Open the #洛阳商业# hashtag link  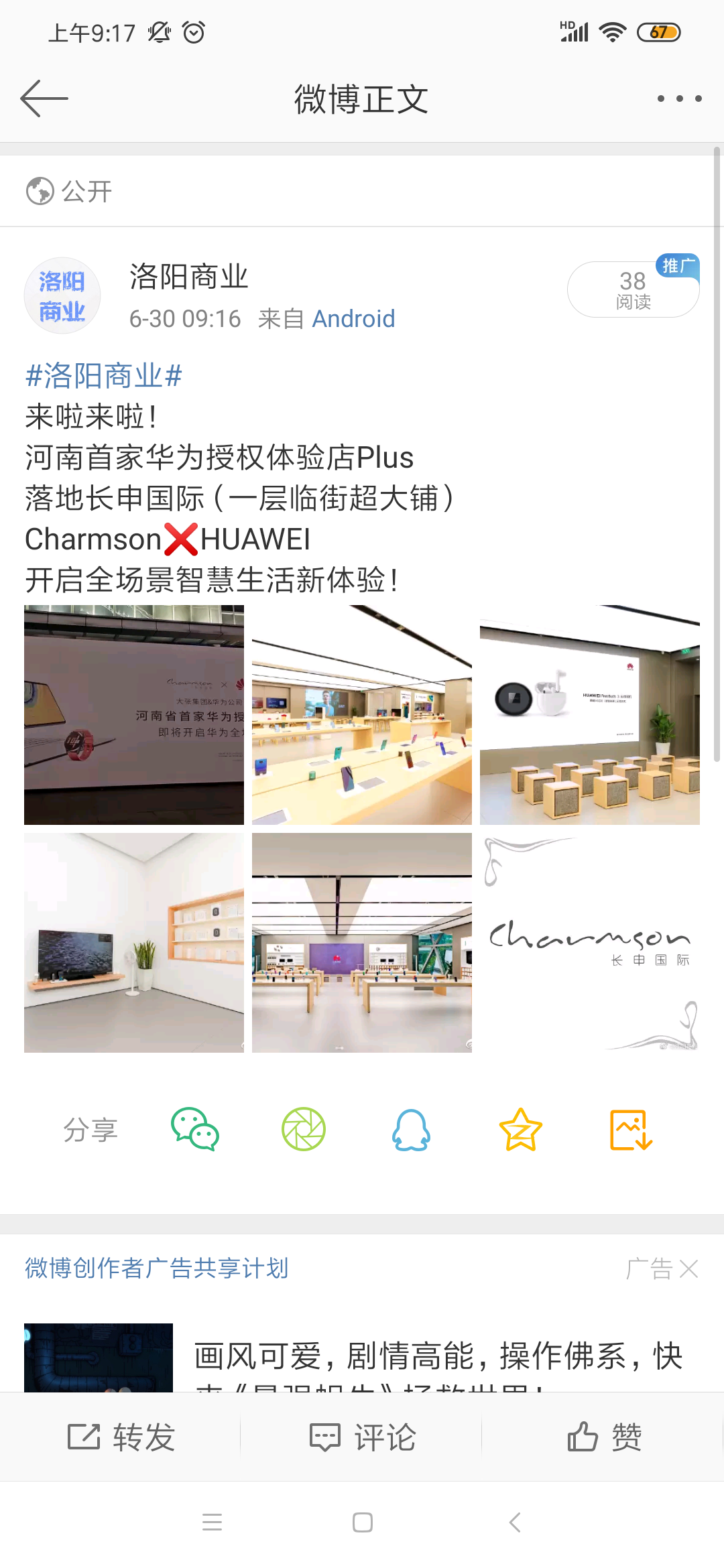[103, 375]
